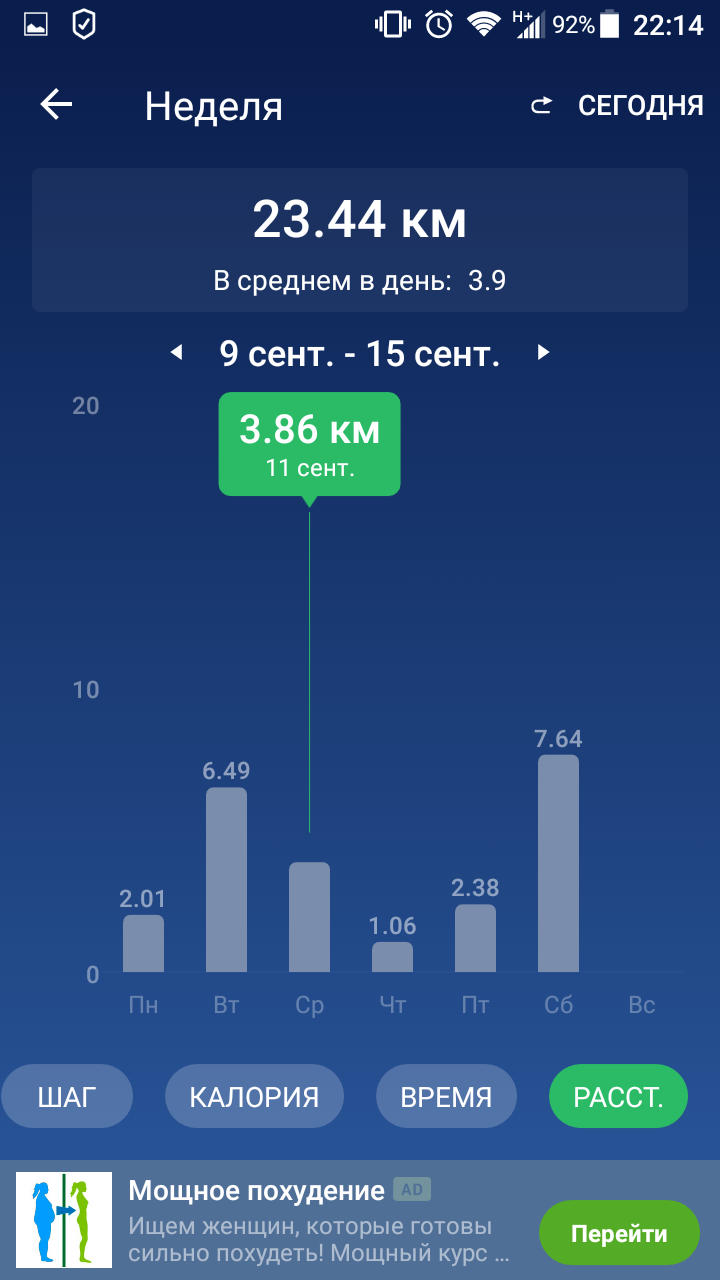720x1280 pixels.
Task: Switch to the КАЛОРИЯ tab
Action: 254,1097
